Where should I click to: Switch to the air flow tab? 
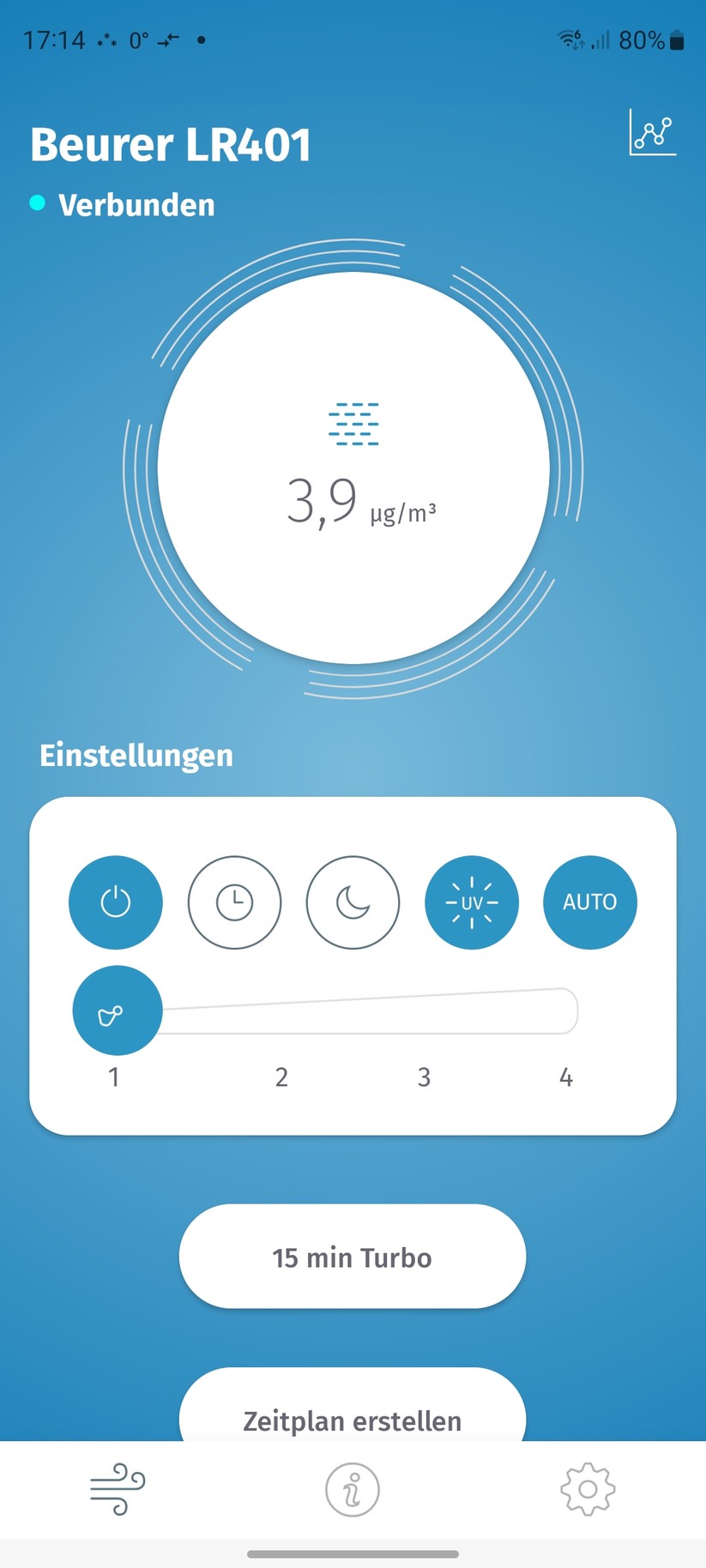(x=116, y=1490)
